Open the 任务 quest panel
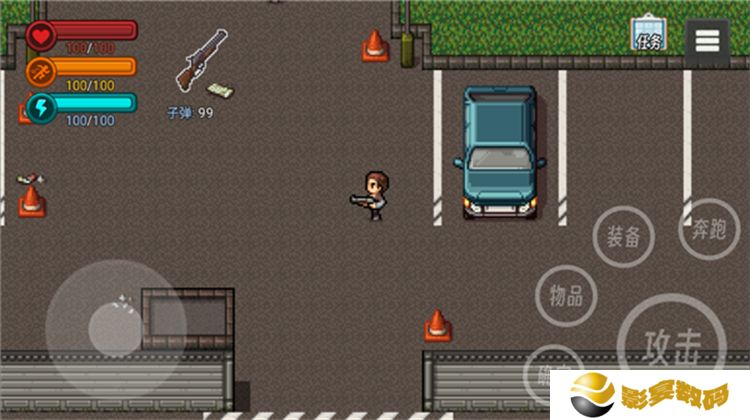 648,33
